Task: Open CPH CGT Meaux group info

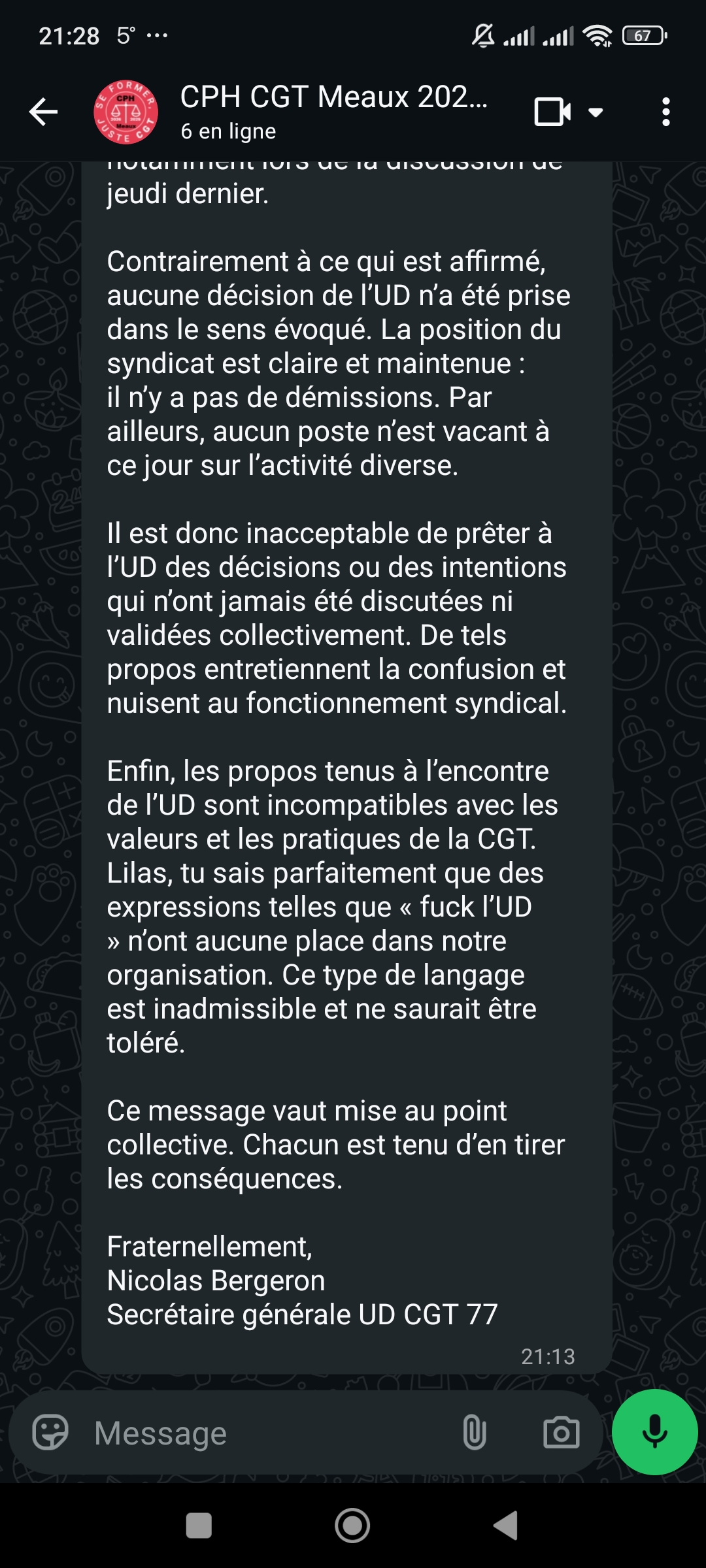Action: click(x=333, y=111)
